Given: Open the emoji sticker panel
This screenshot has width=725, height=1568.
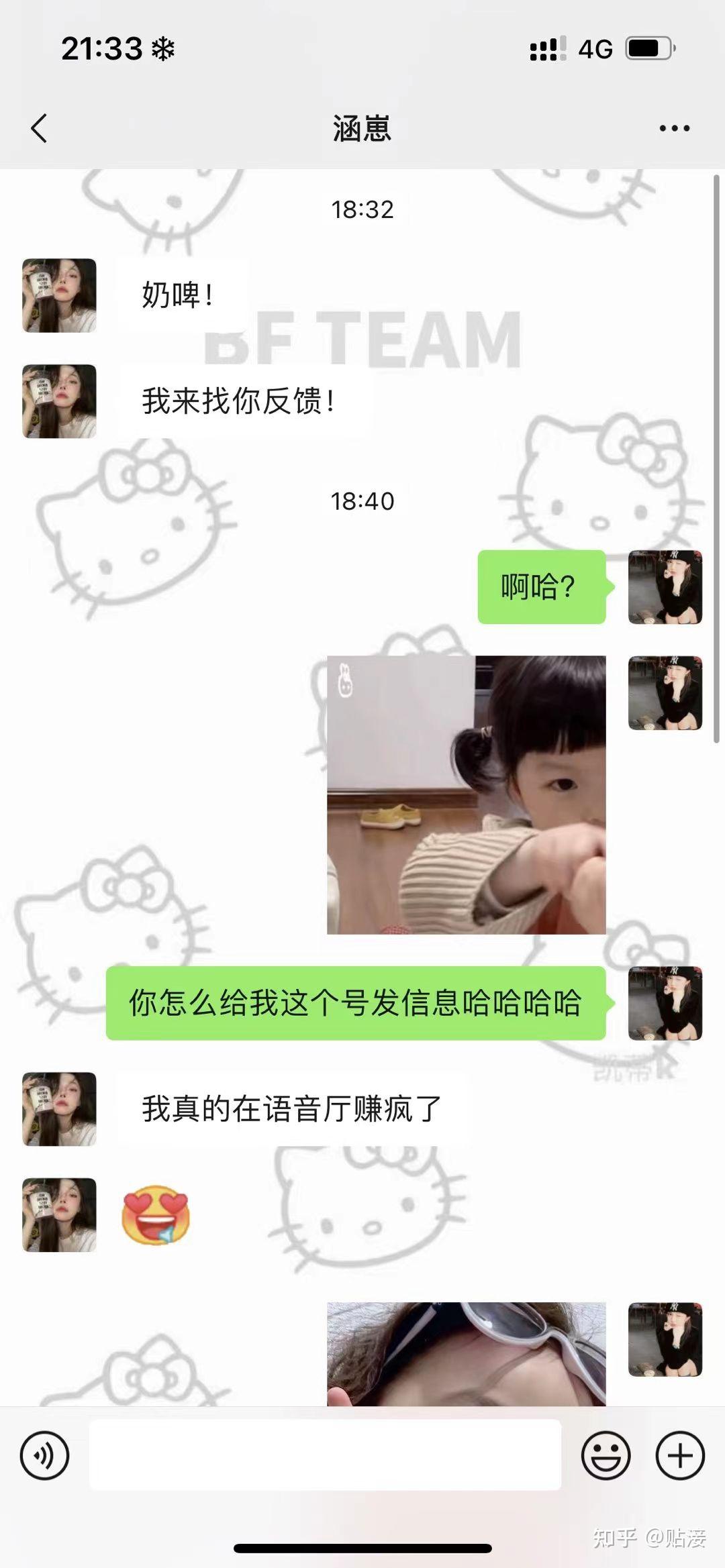Looking at the screenshot, I should click(606, 1455).
